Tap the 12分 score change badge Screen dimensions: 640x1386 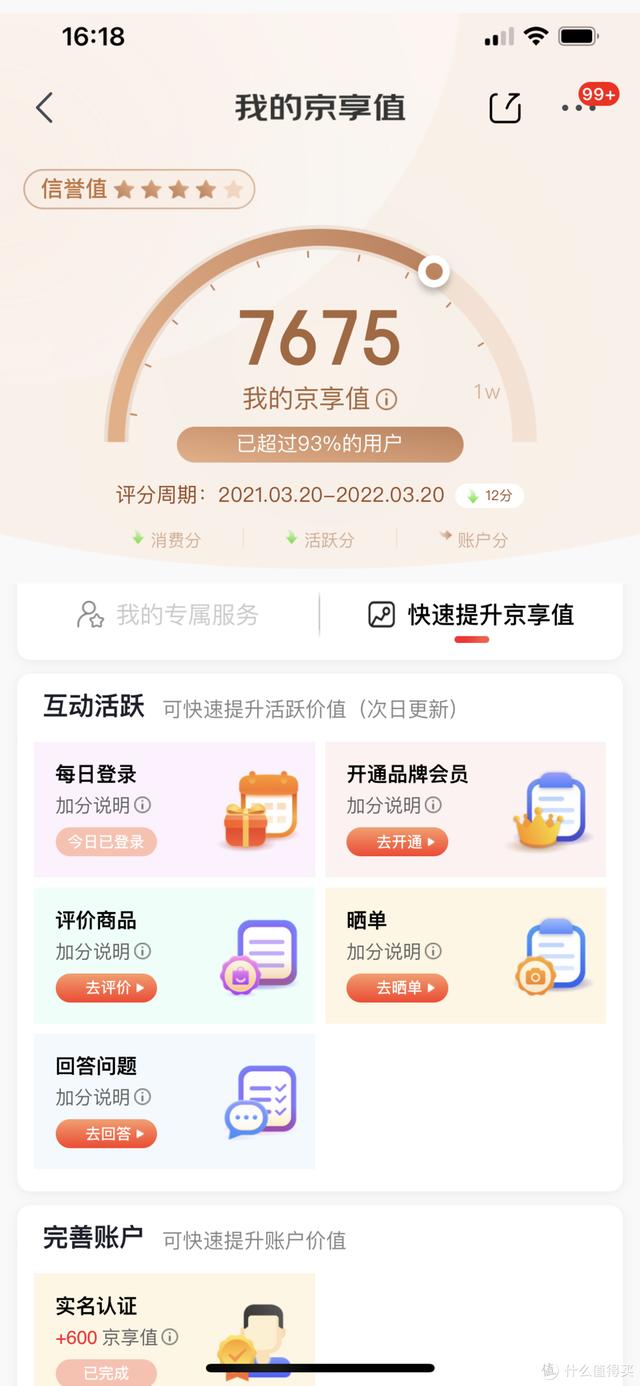click(489, 496)
